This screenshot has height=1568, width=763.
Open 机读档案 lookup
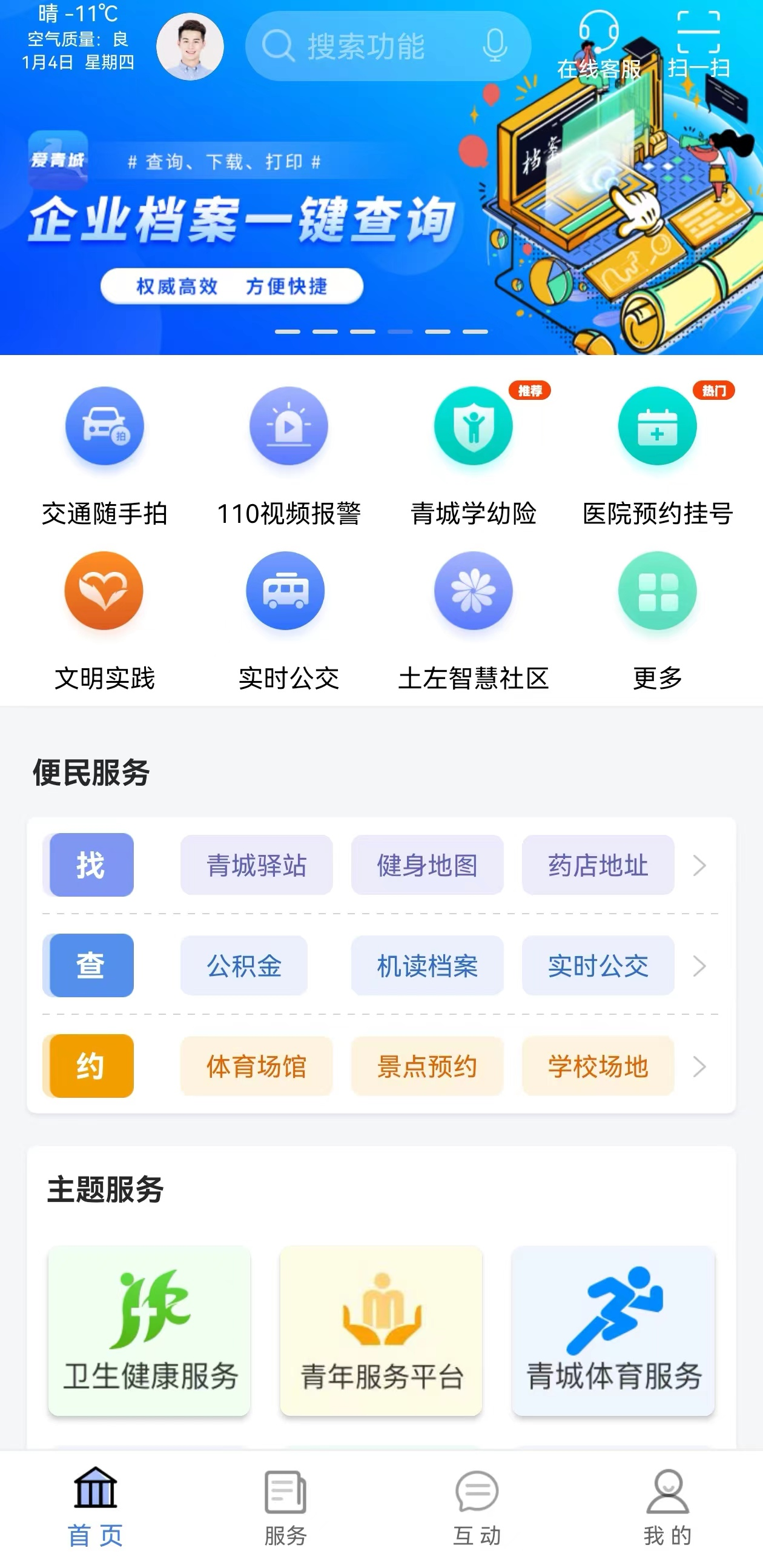click(427, 965)
